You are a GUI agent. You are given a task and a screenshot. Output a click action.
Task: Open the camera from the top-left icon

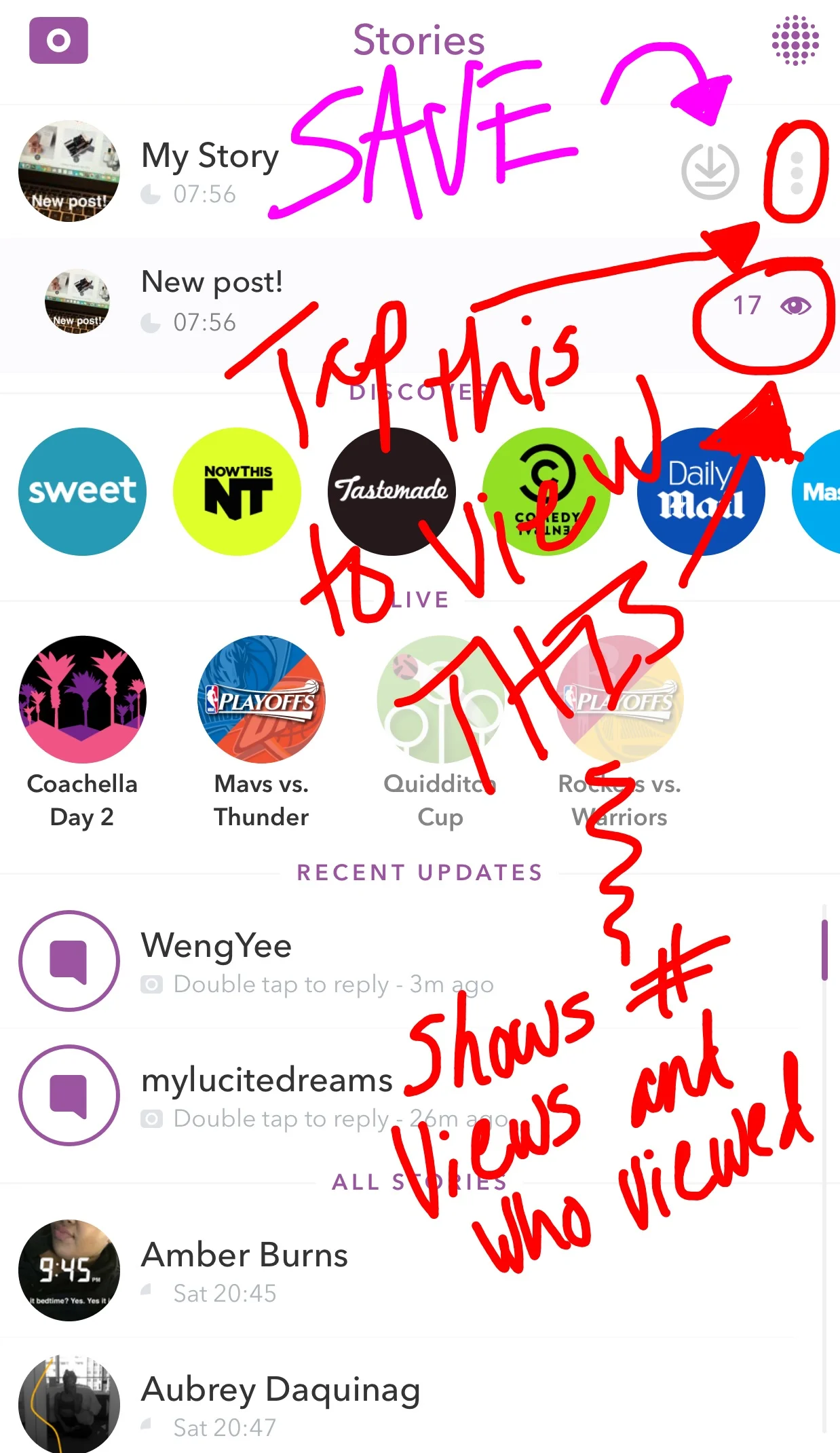[x=59, y=41]
